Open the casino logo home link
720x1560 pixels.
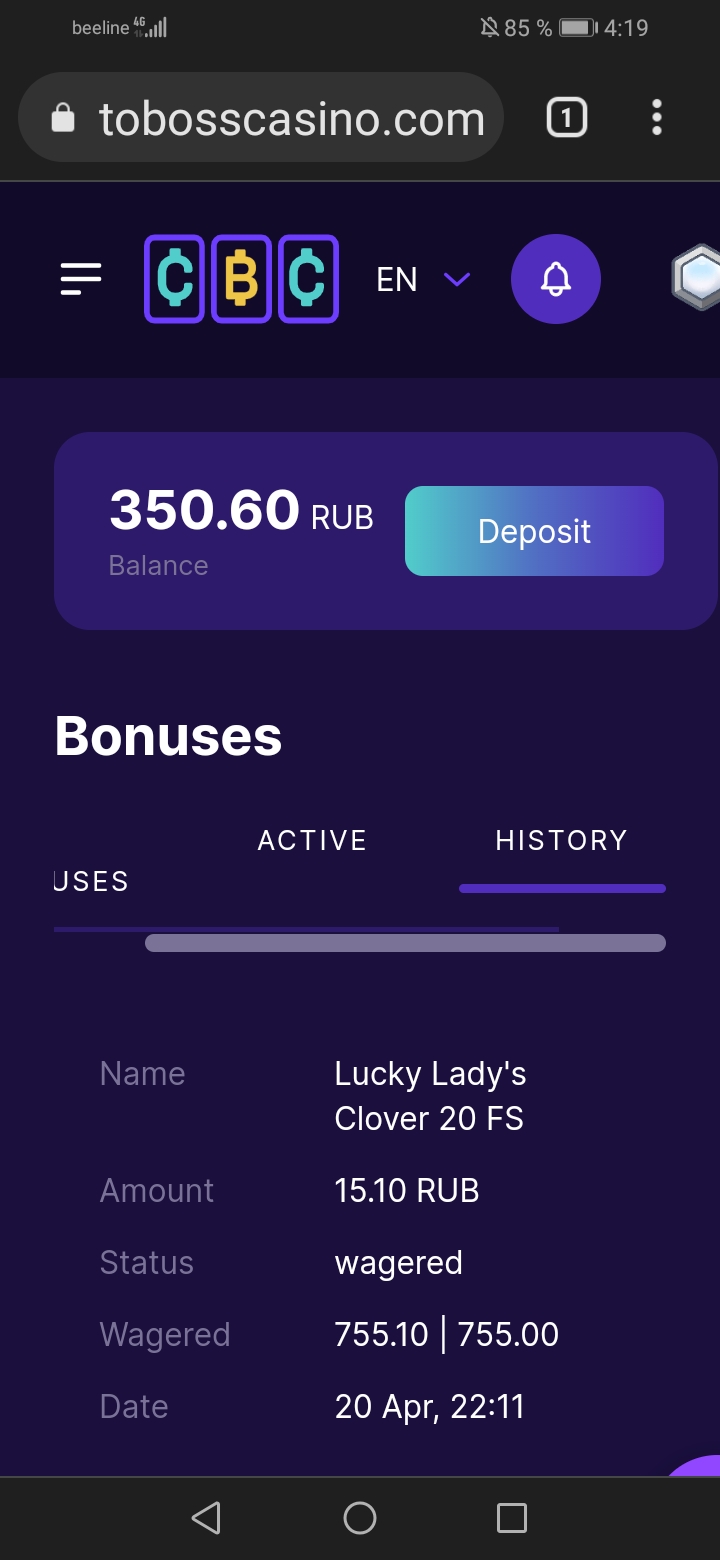pyautogui.click(x=241, y=279)
